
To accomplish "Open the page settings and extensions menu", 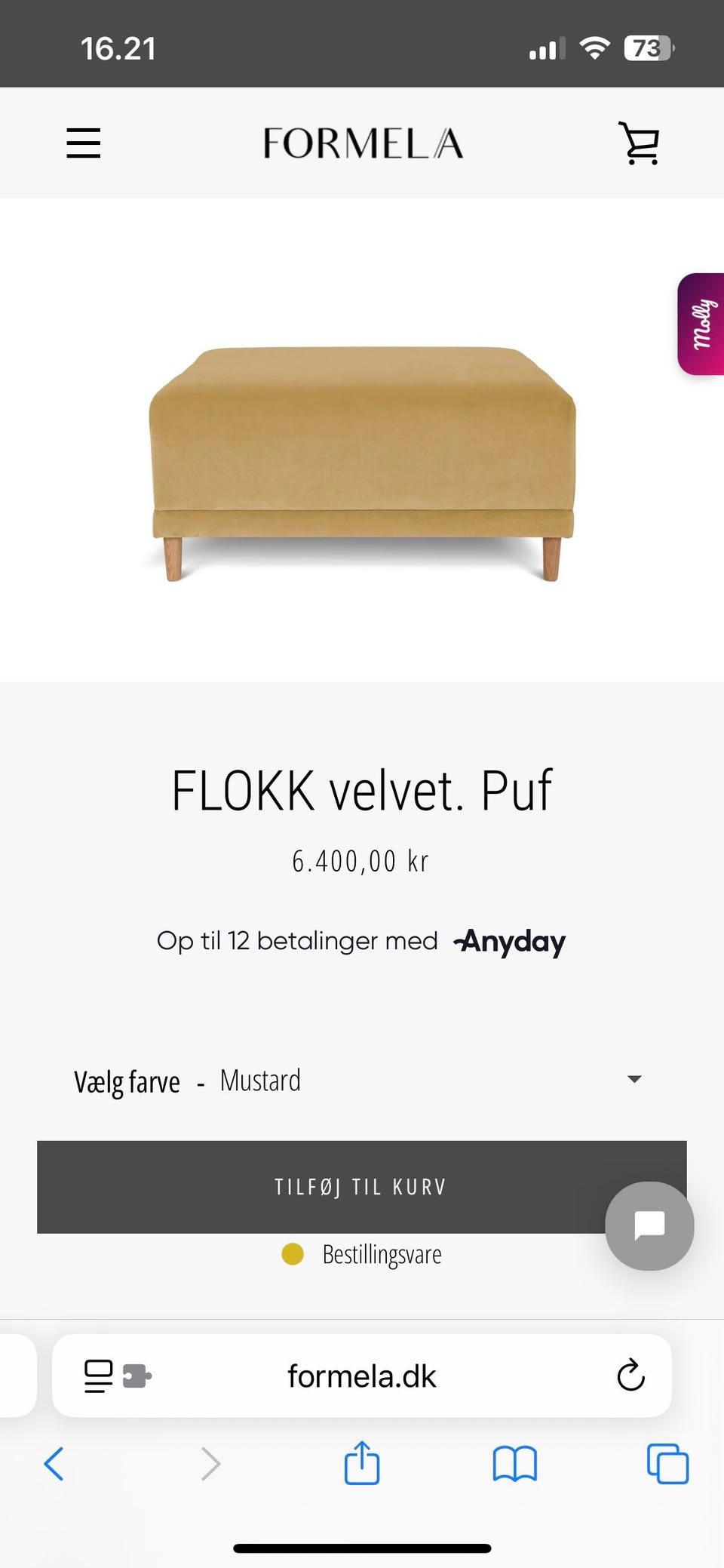I will [118, 1376].
